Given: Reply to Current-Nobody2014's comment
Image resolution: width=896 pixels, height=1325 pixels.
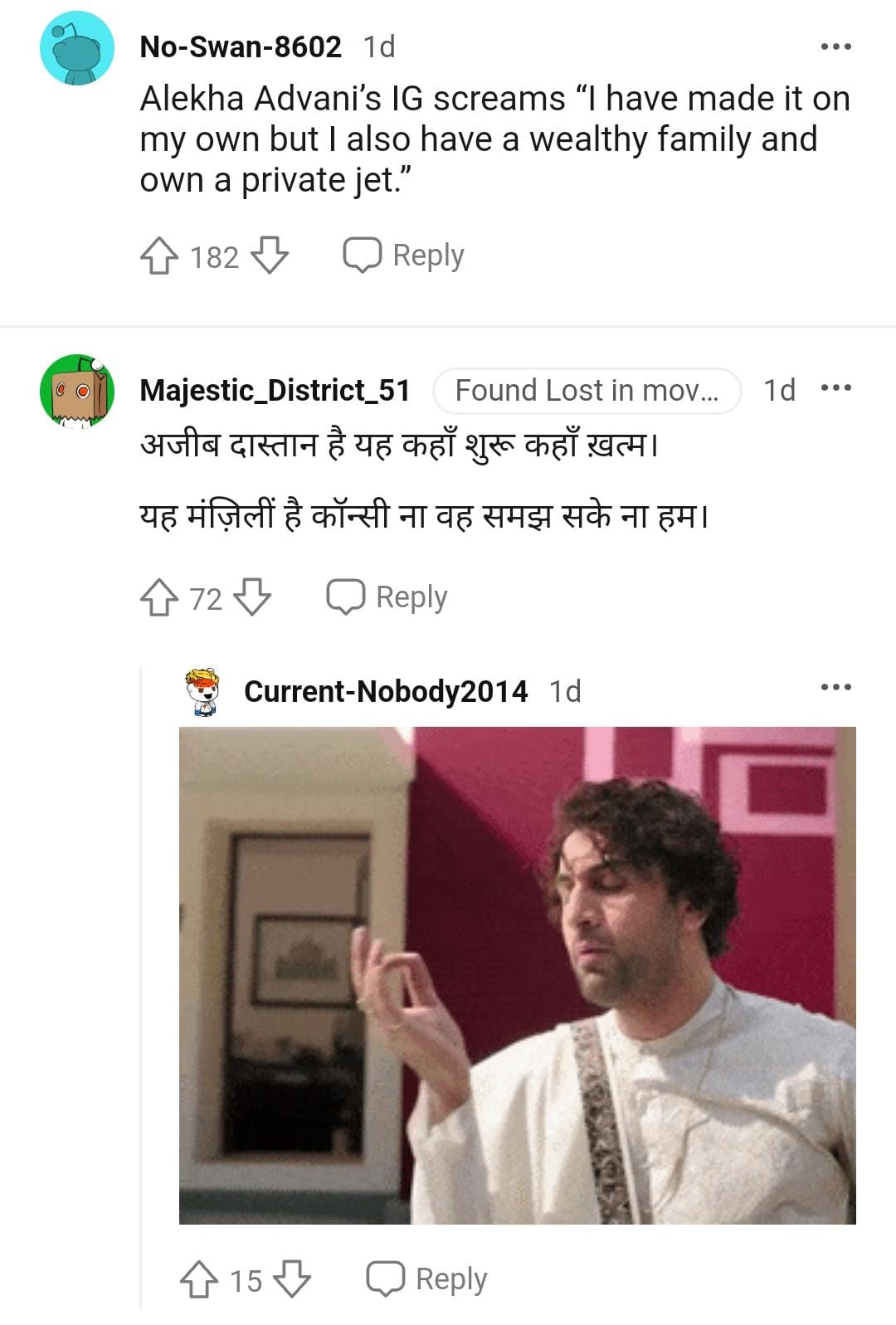Looking at the screenshot, I should click(x=427, y=1279).
